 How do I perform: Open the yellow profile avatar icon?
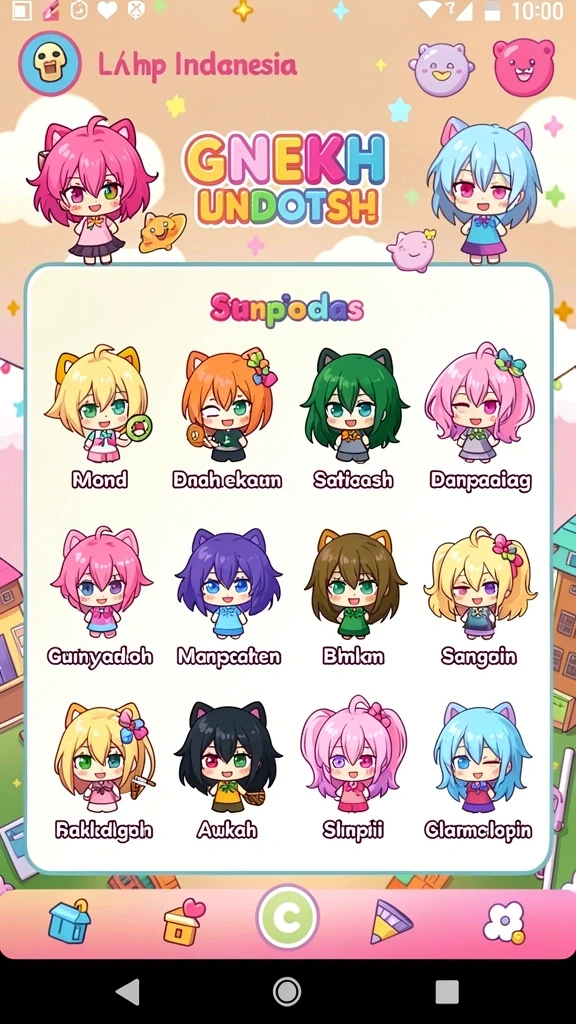(x=50, y=63)
